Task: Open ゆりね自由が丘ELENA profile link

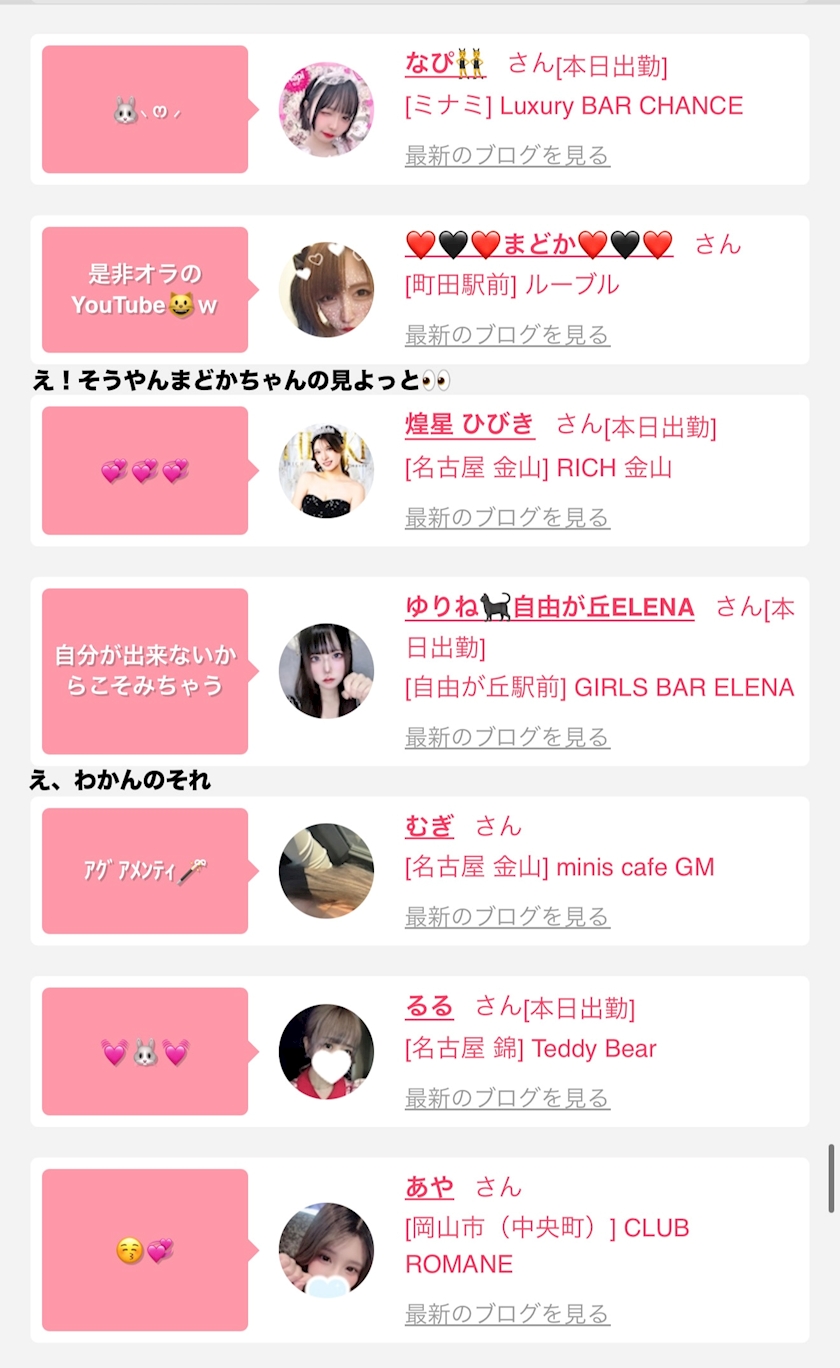Action: 549,607
